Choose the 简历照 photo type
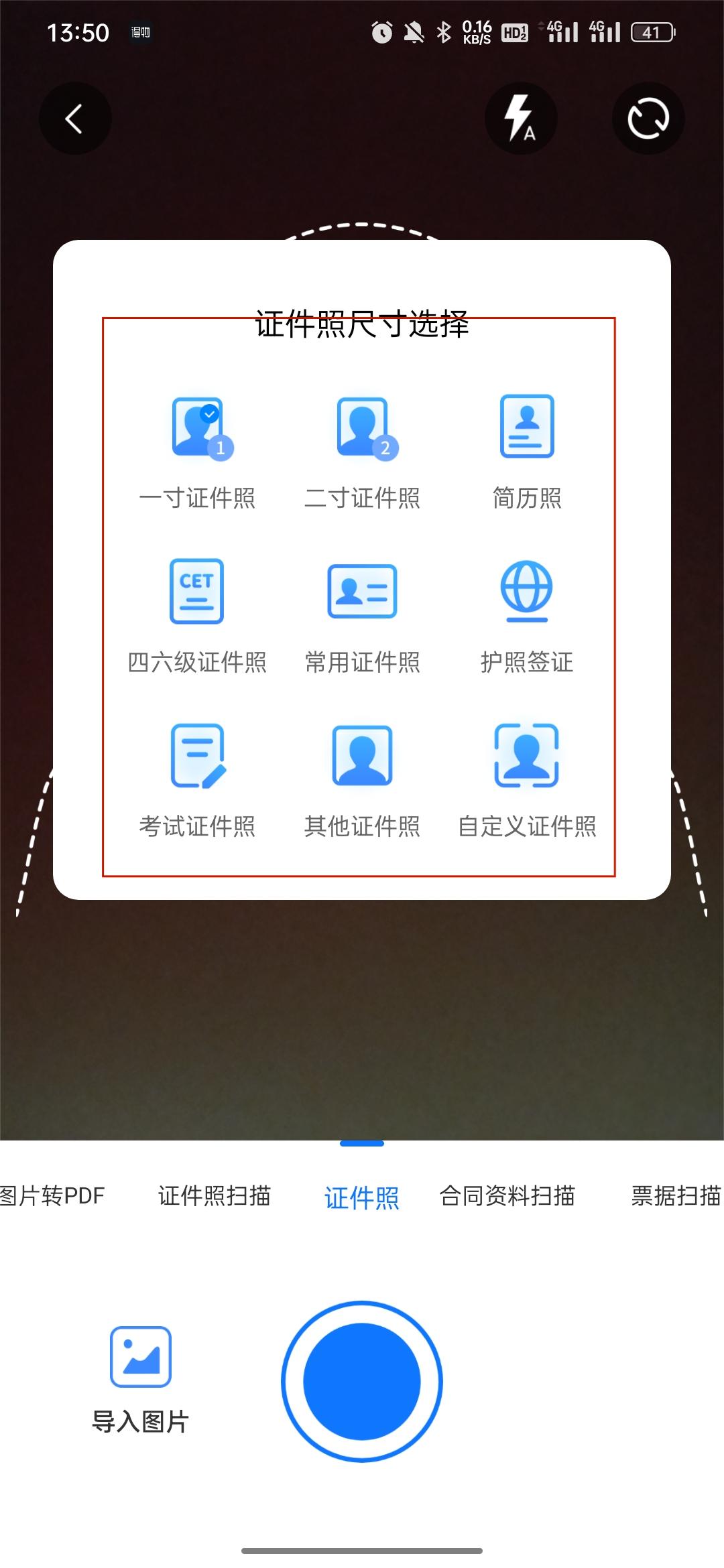The height and width of the screenshot is (1568, 724). coord(527,449)
